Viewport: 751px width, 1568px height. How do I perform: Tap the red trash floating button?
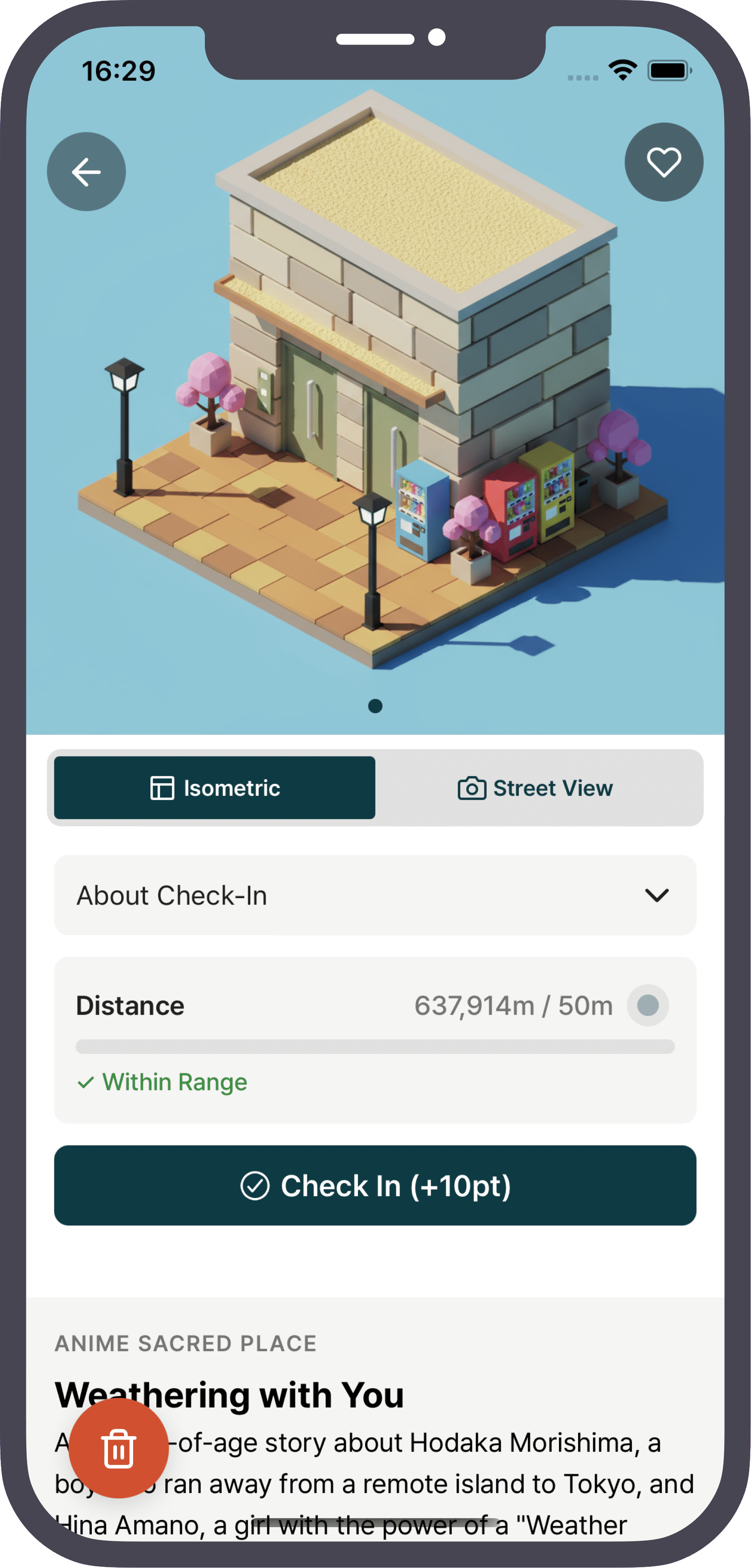click(x=119, y=1448)
